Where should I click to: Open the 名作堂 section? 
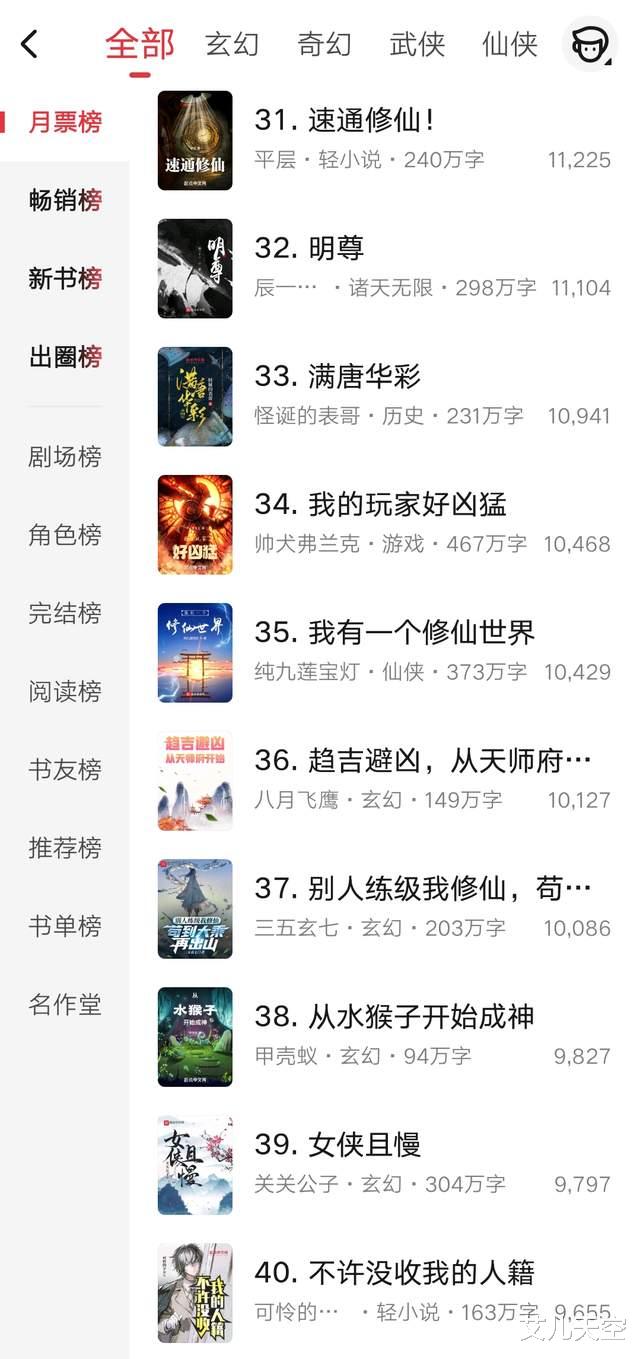pos(65,1004)
